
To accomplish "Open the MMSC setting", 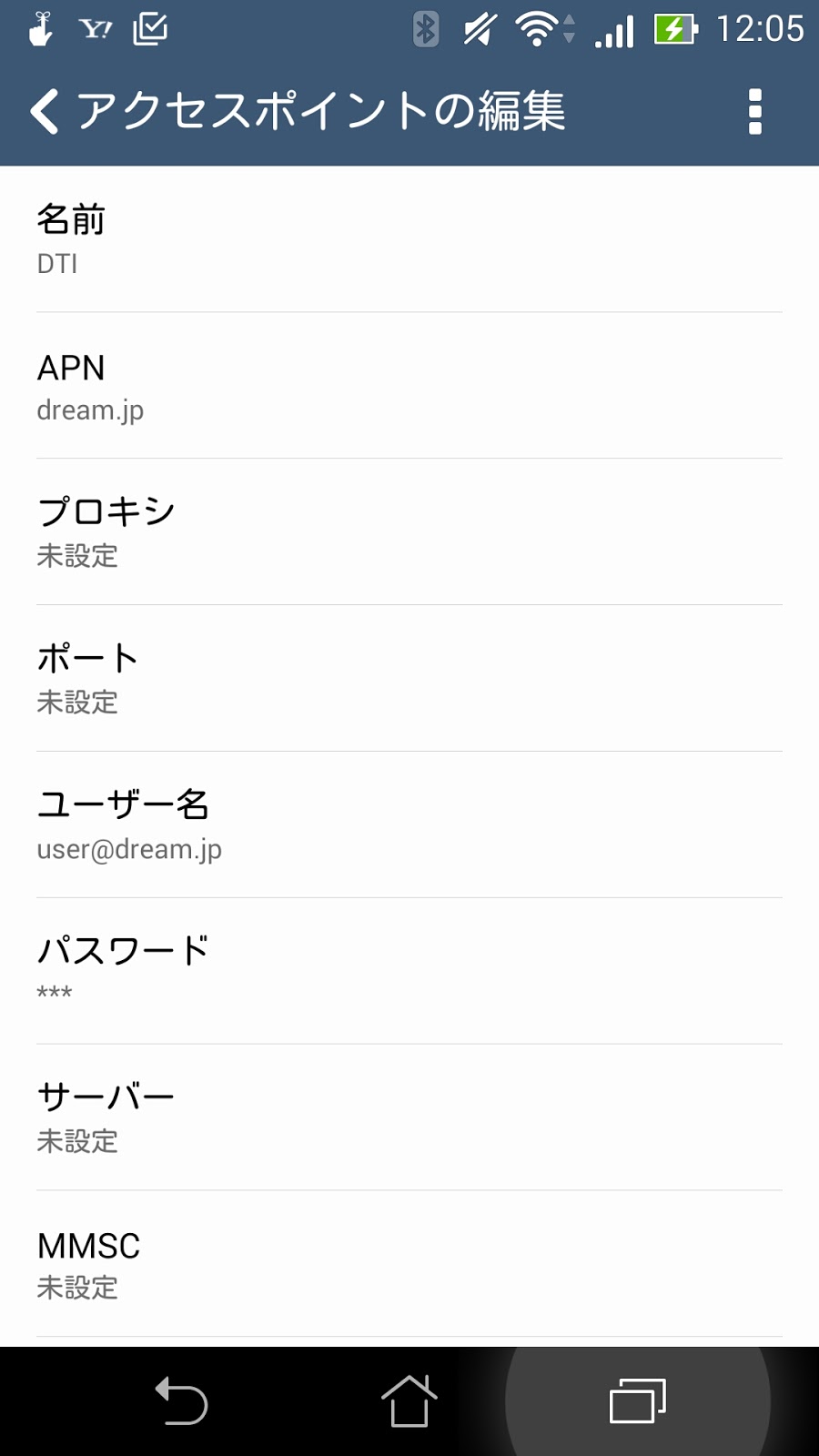I will pos(409,1264).
